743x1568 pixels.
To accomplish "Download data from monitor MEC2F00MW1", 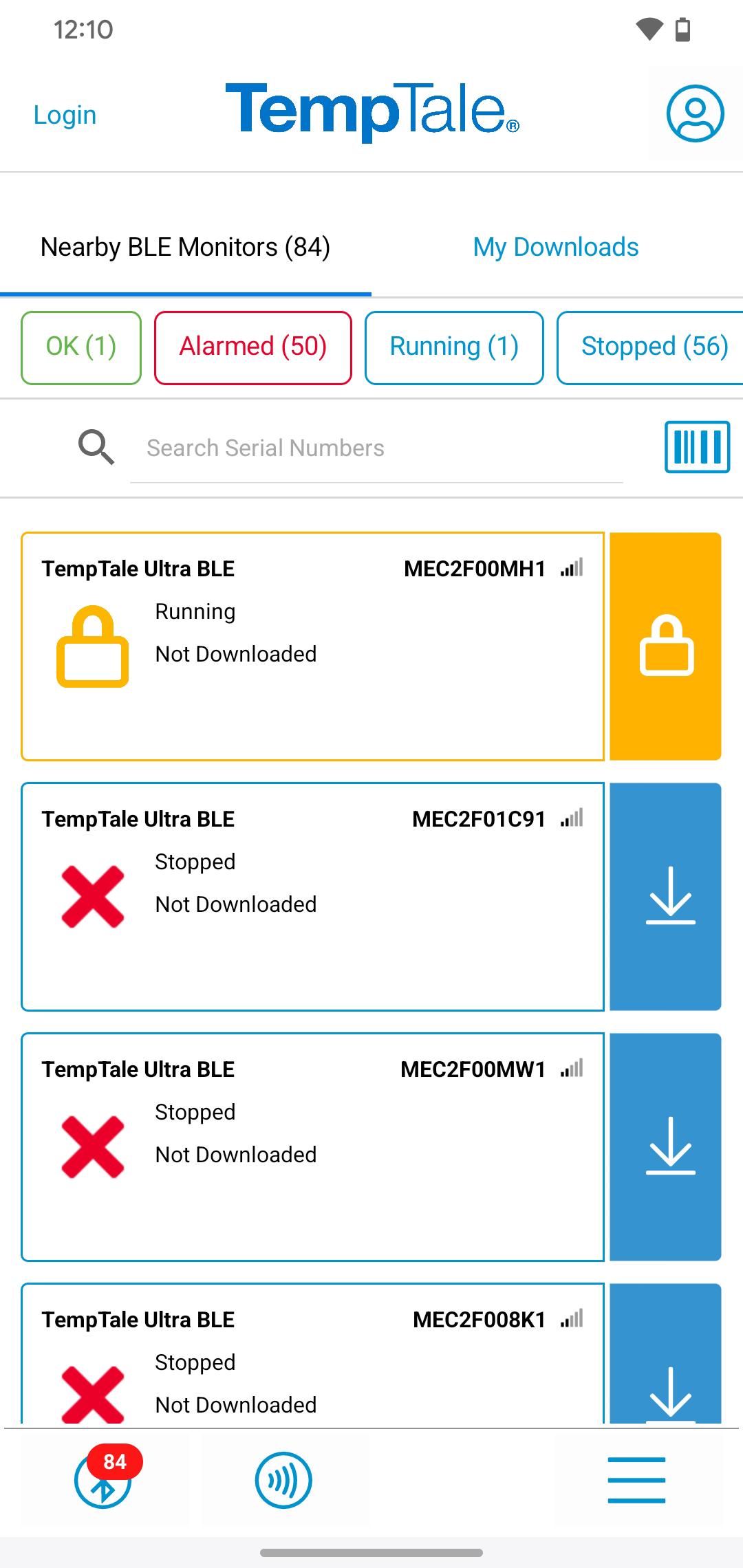I will pos(665,1147).
